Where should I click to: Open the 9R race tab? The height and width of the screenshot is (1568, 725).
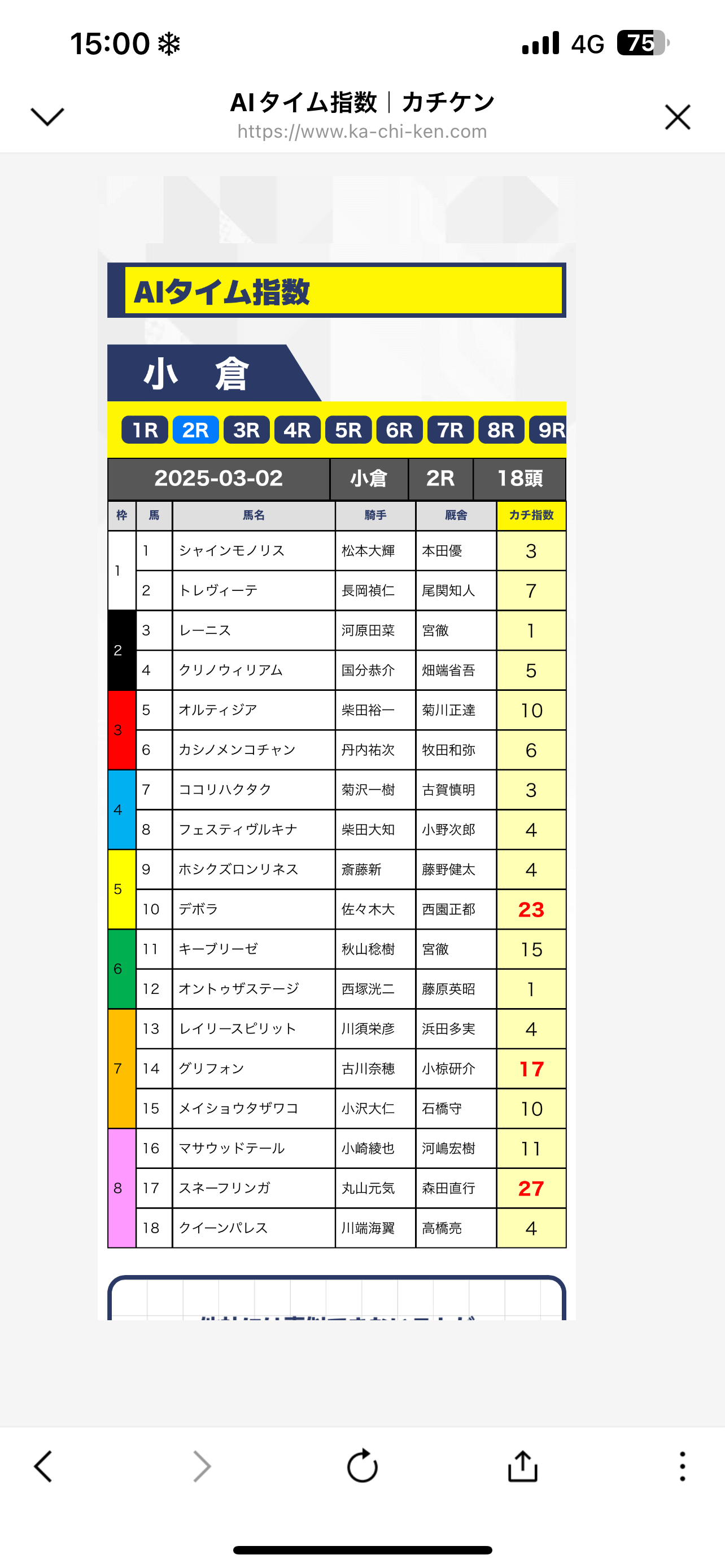(548, 430)
